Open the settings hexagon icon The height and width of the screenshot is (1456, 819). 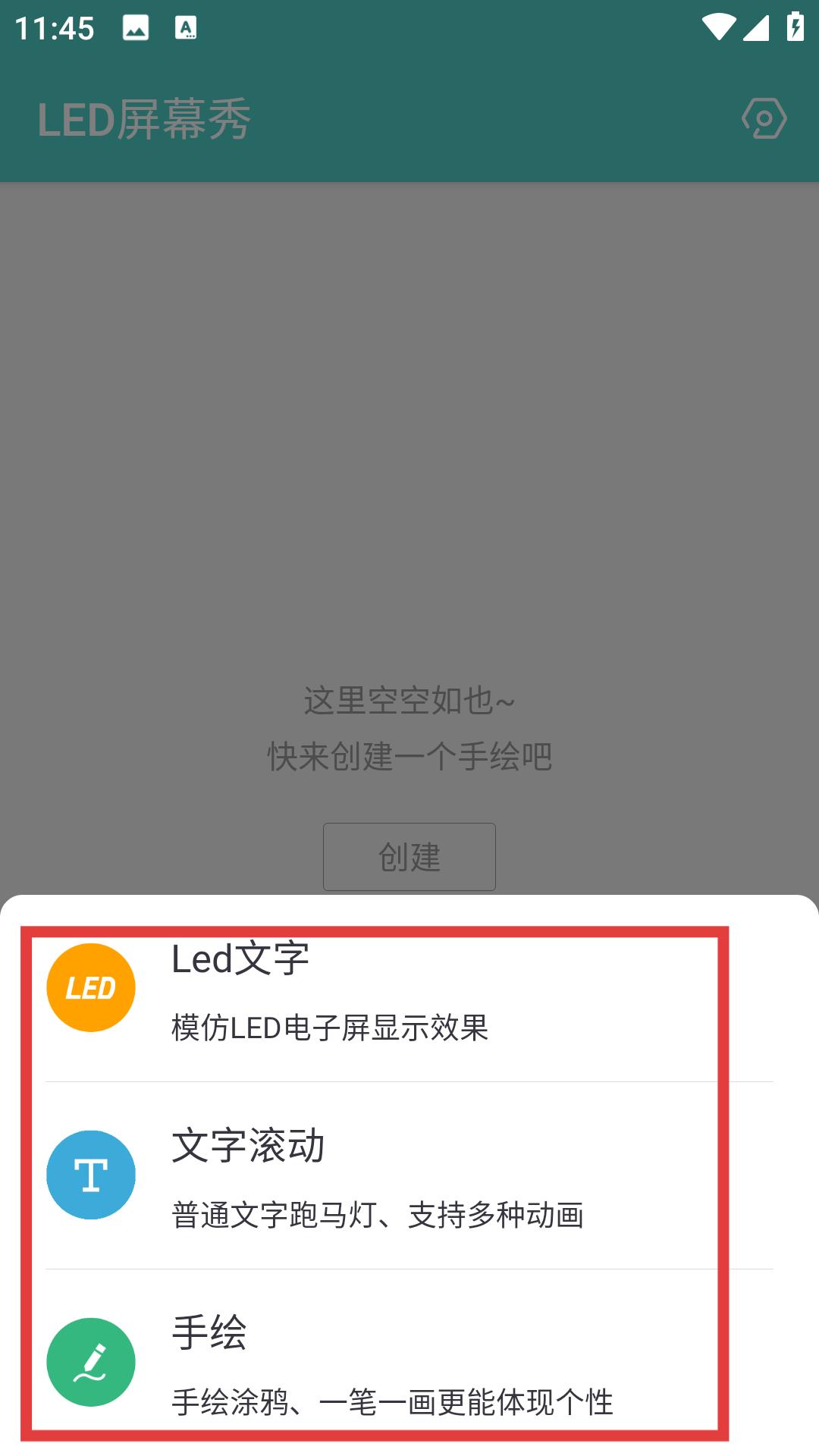[x=764, y=119]
